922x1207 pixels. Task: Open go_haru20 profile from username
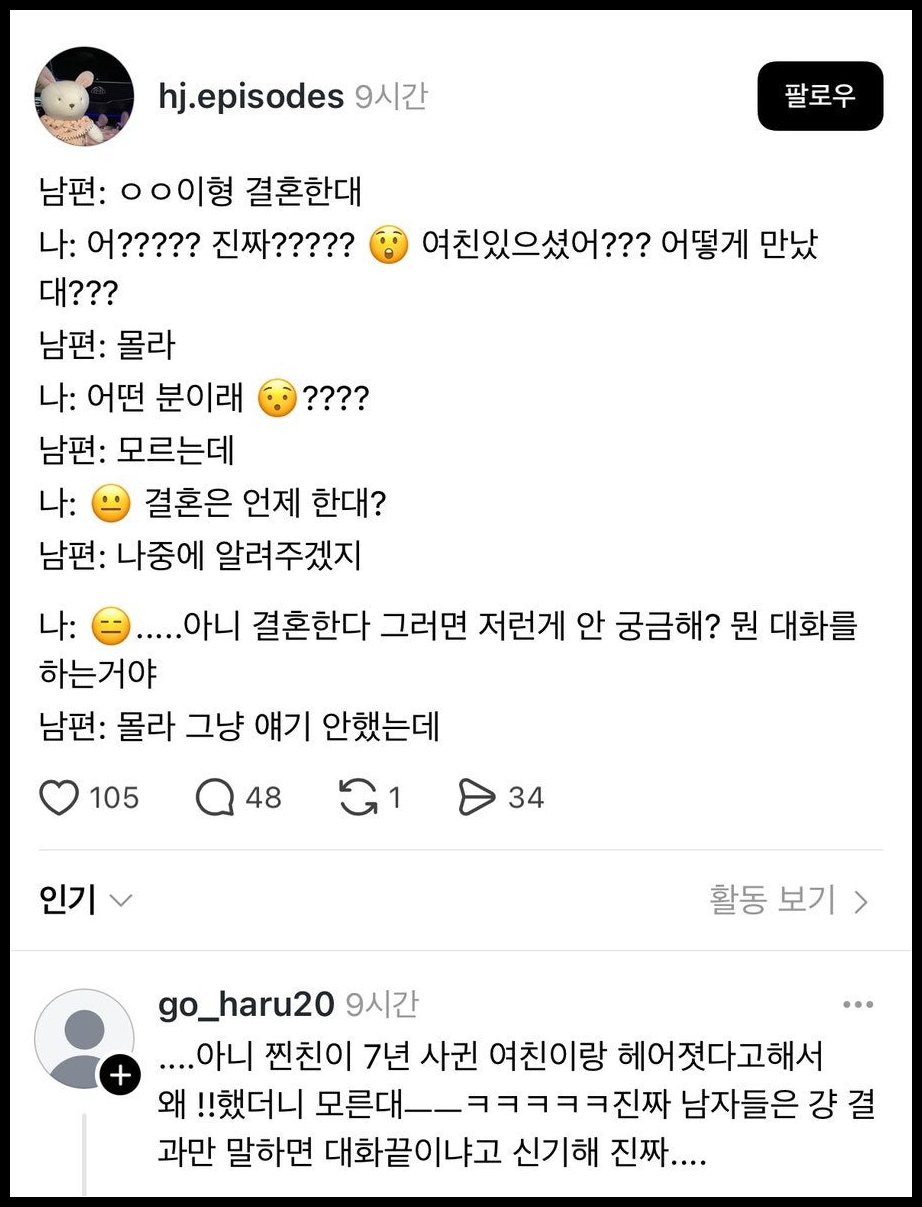click(247, 1005)
